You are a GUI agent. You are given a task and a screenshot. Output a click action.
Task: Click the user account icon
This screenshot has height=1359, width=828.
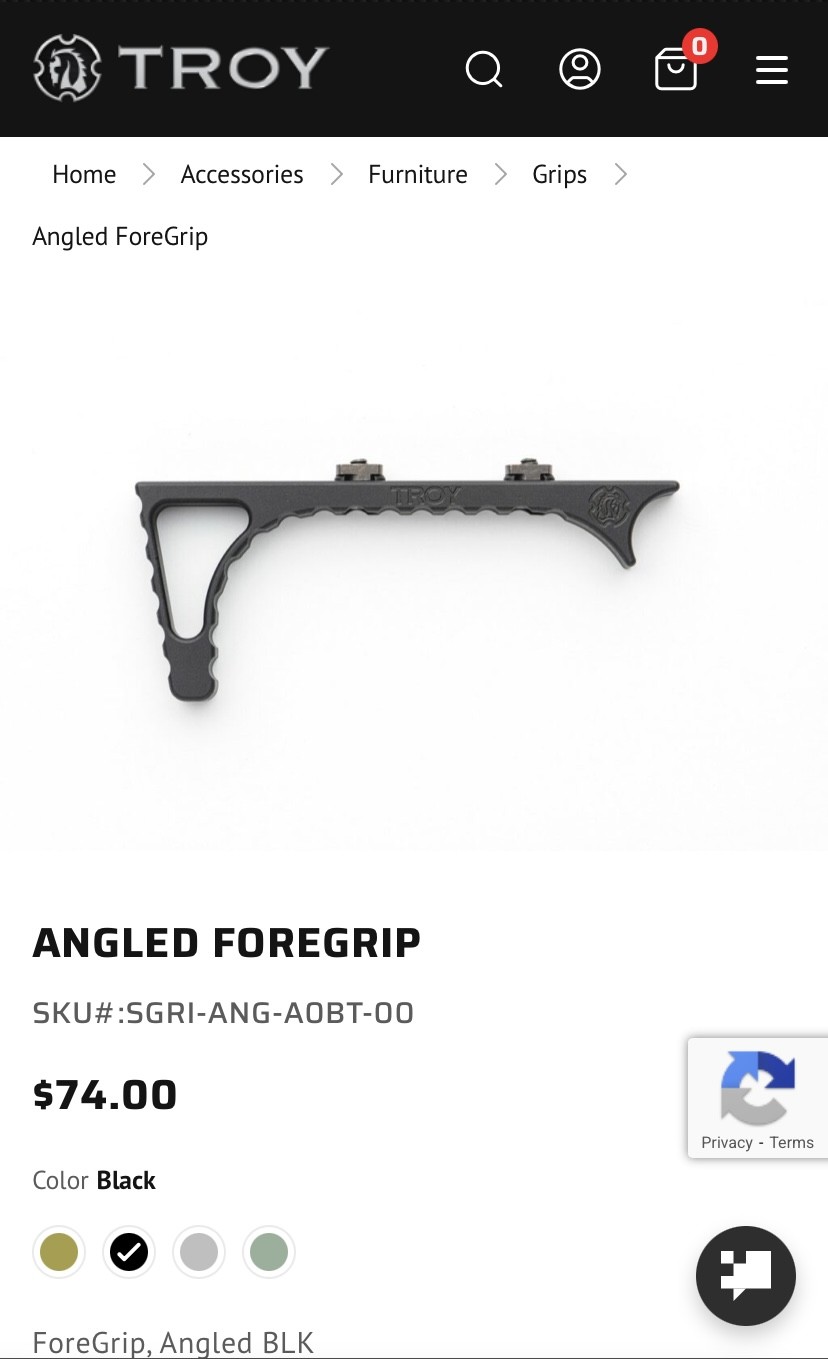tap(580, 70)
